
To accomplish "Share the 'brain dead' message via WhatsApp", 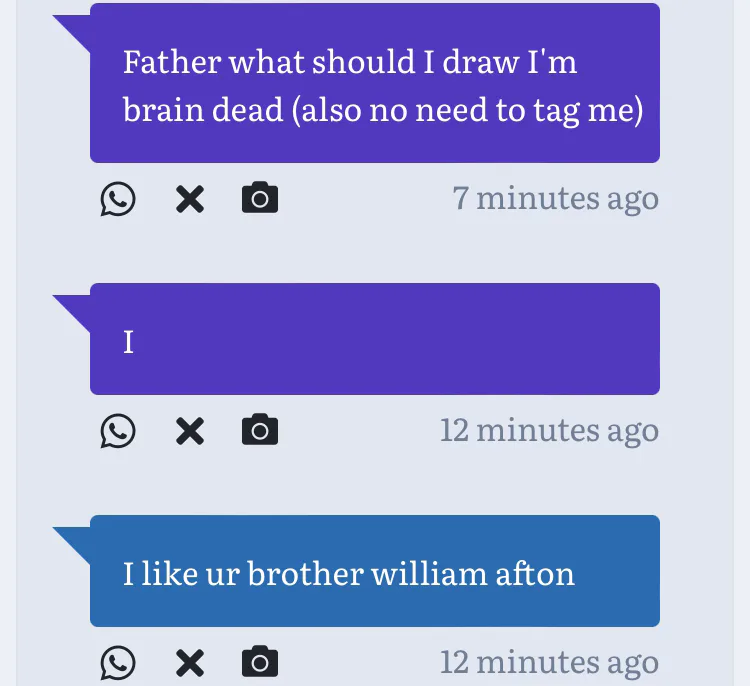I will coord(118,199).
